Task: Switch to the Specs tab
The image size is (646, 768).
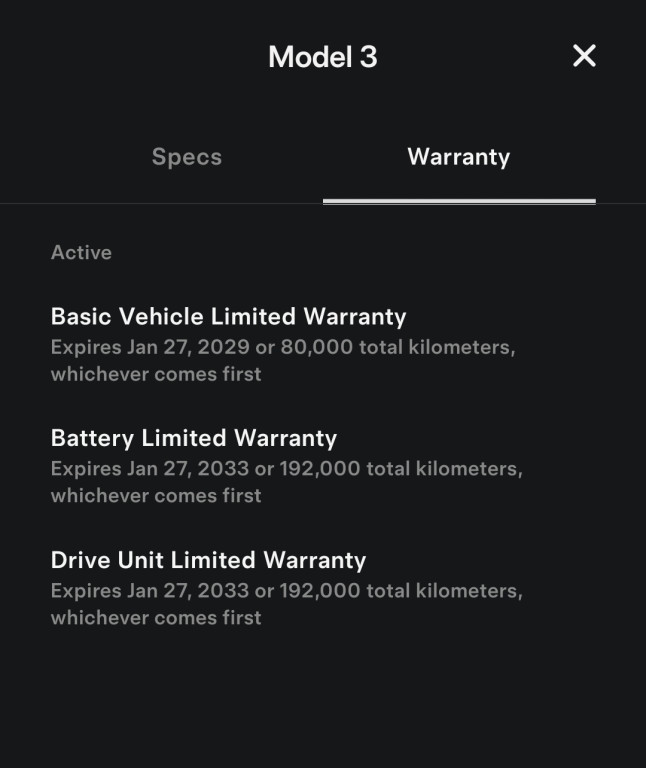Action: point(187,157)
